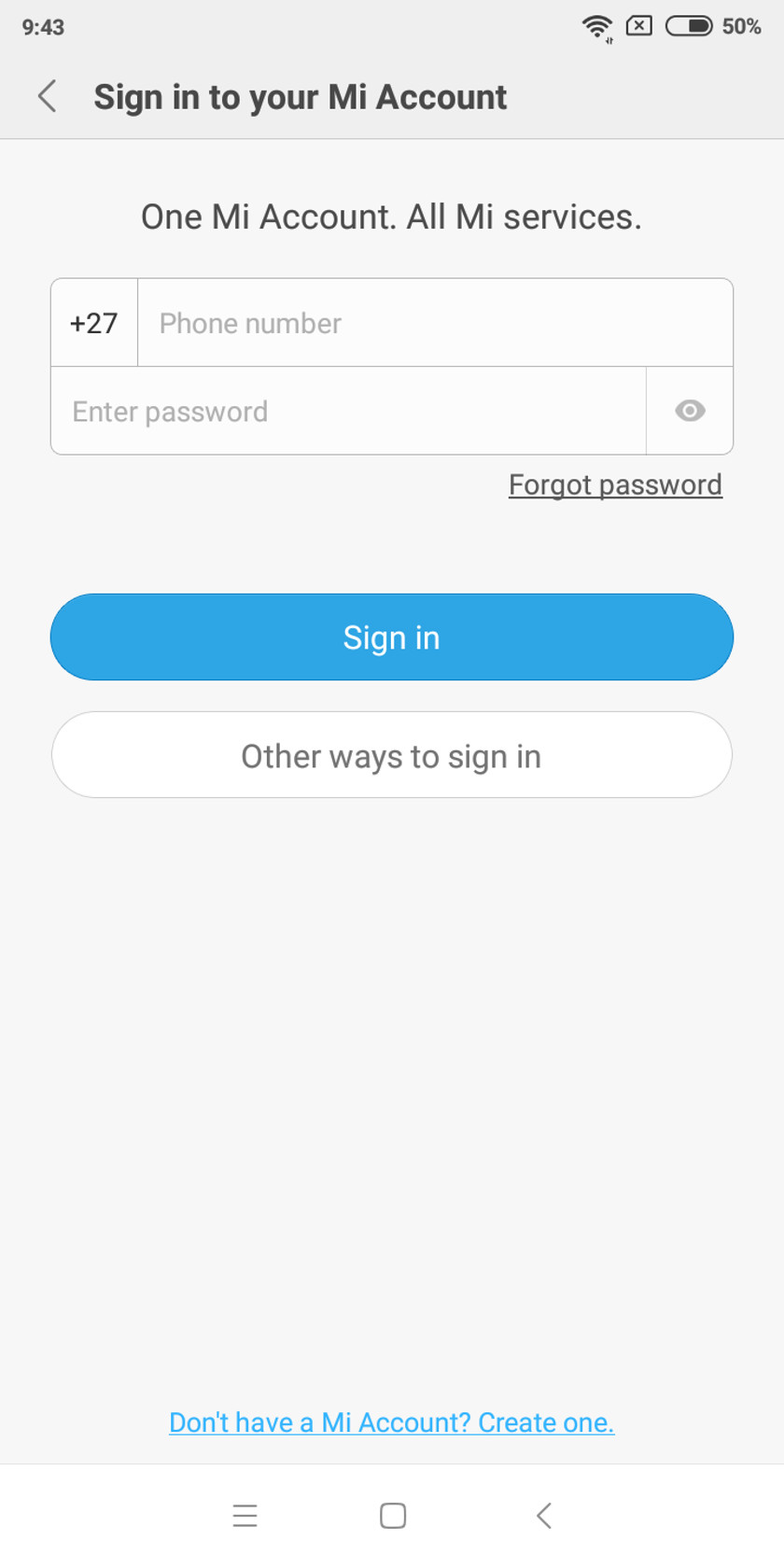Image resolution: width=784 pixels, height=1568 pixels.
Task: Open the +27 country code picker
Action: click(x=94, y=323)
